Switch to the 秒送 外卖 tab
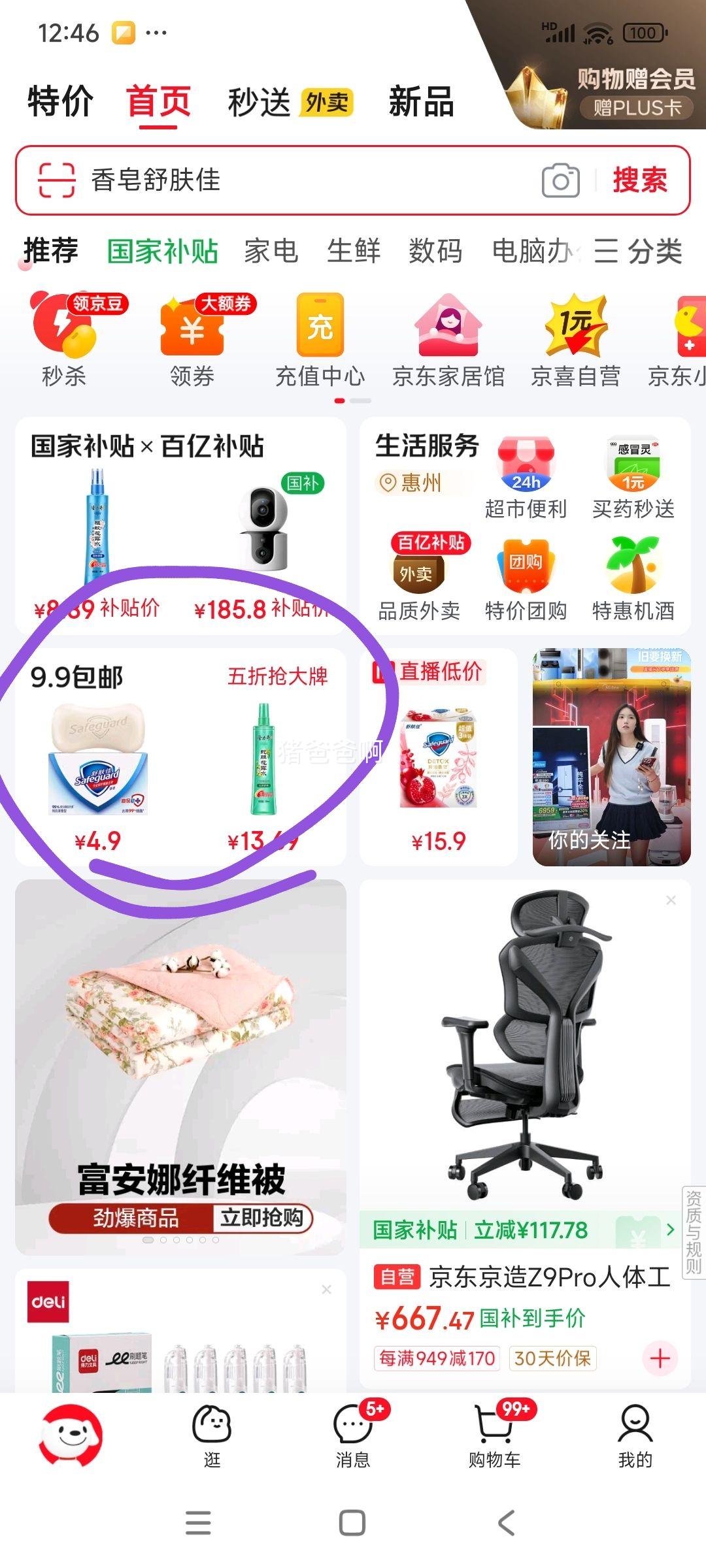 (x=289, y=103)
